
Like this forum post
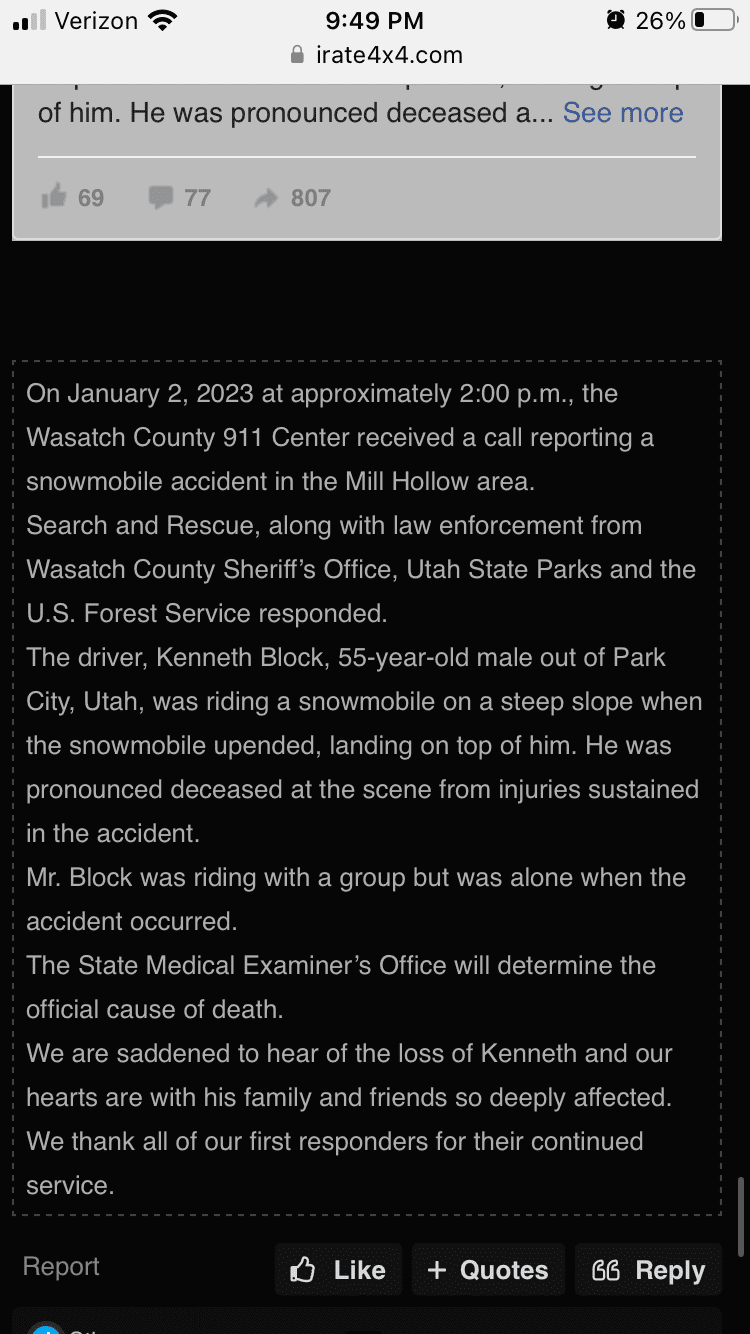(338, 1270)
